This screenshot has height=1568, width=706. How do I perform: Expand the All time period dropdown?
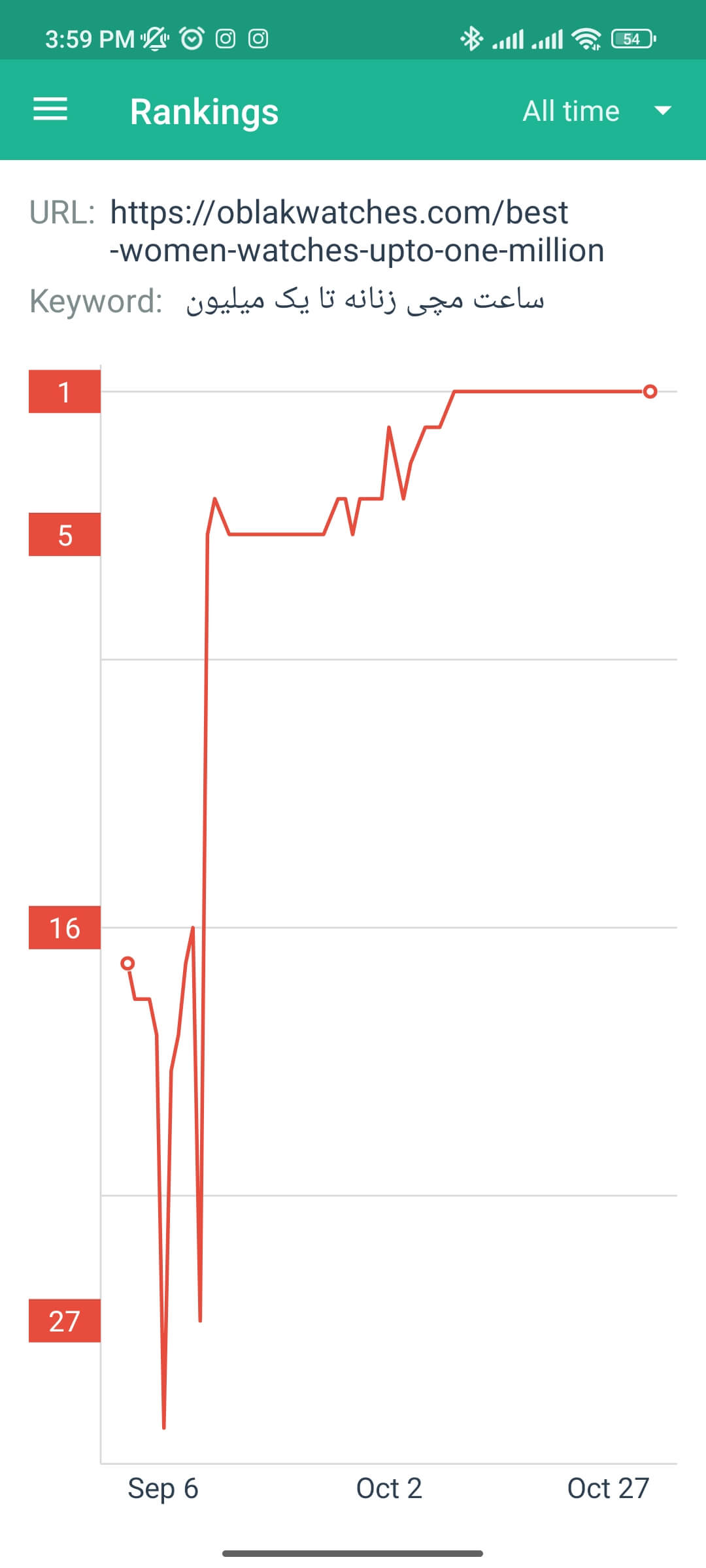coord(597,110)
